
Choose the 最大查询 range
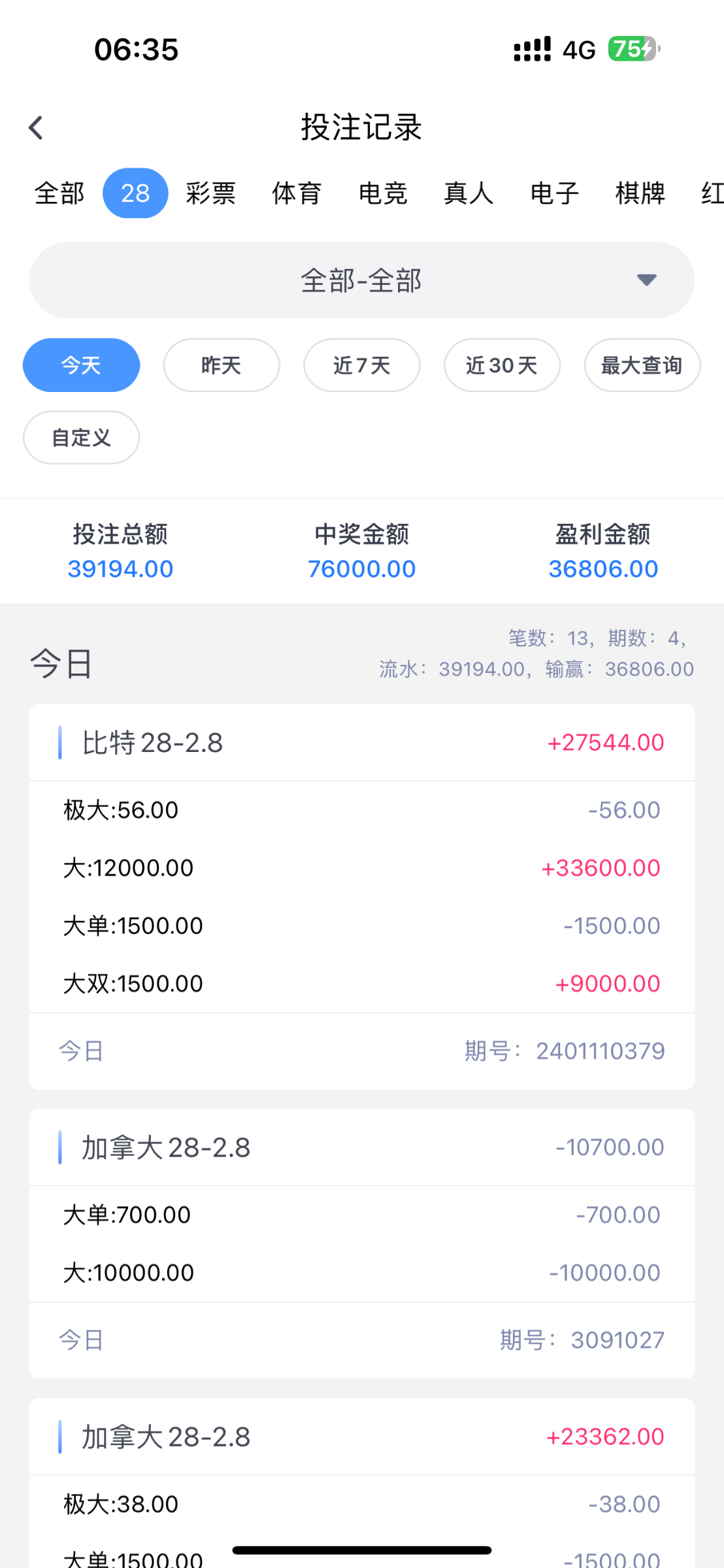coord(642,365)
